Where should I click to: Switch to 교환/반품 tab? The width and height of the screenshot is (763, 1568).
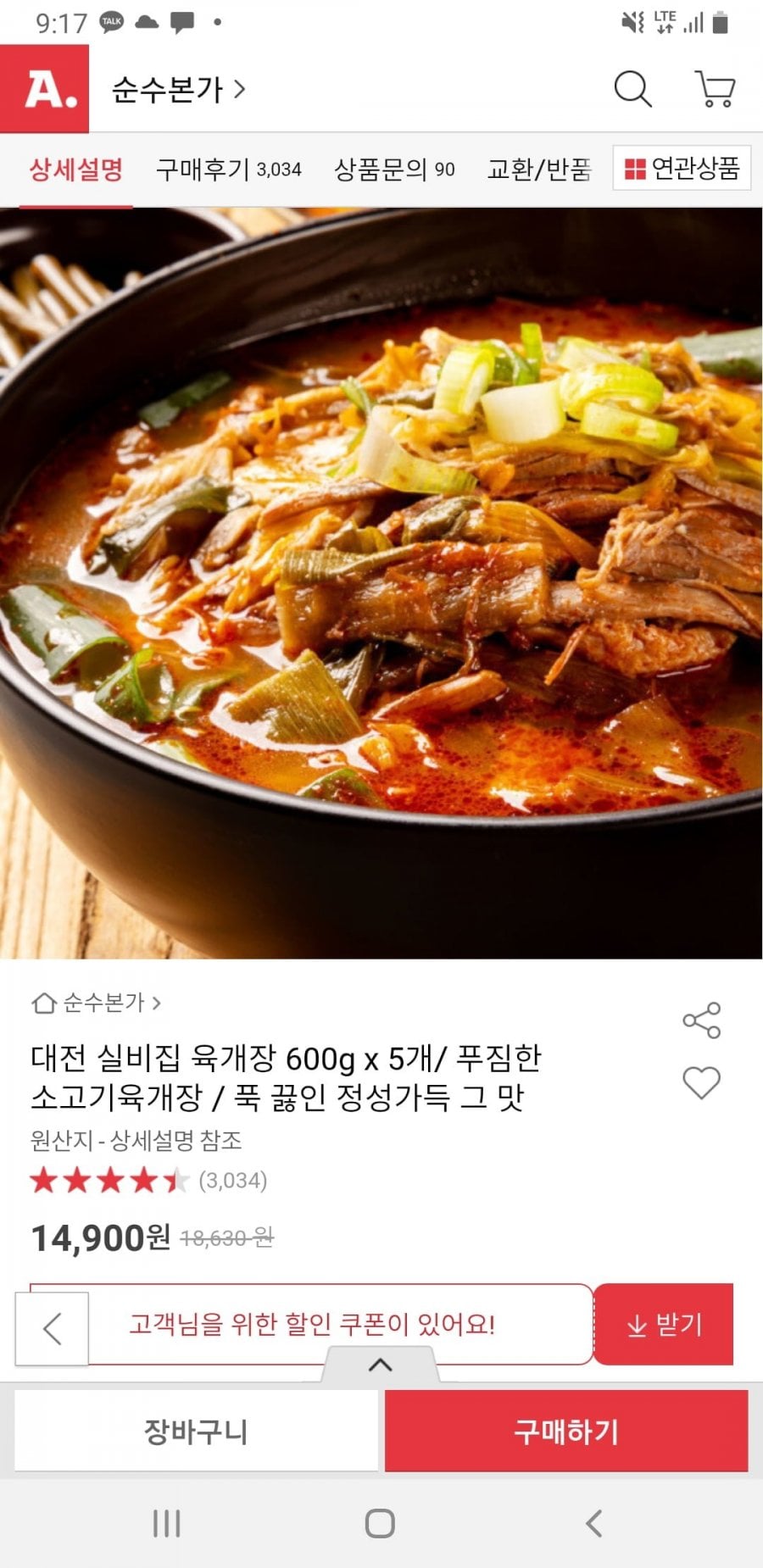[538, 170]
